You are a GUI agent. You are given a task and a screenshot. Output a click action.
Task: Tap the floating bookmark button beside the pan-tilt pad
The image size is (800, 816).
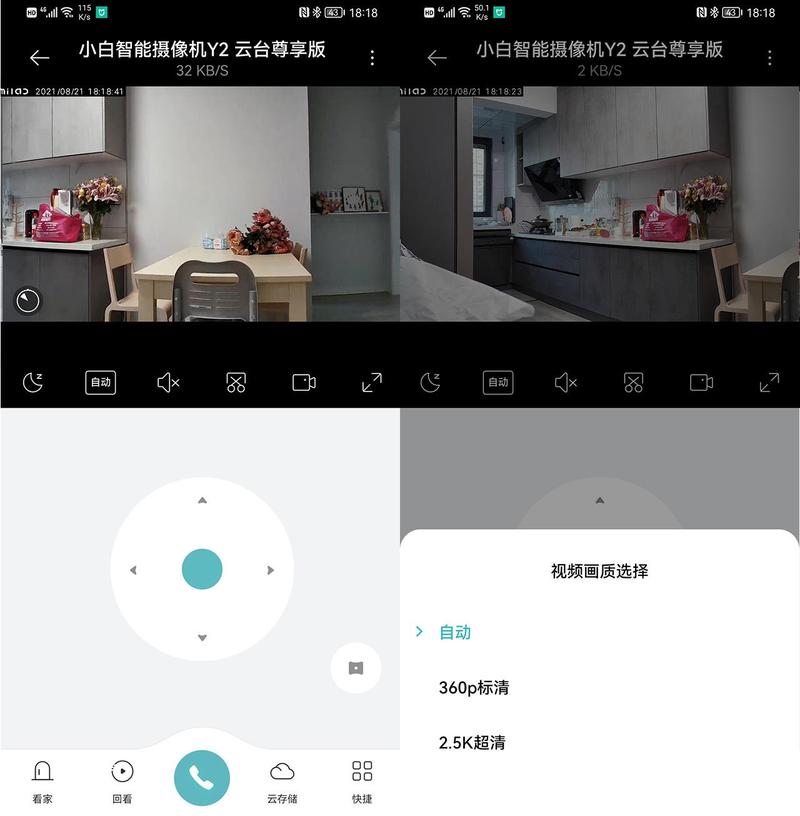(x=356, y=668)
